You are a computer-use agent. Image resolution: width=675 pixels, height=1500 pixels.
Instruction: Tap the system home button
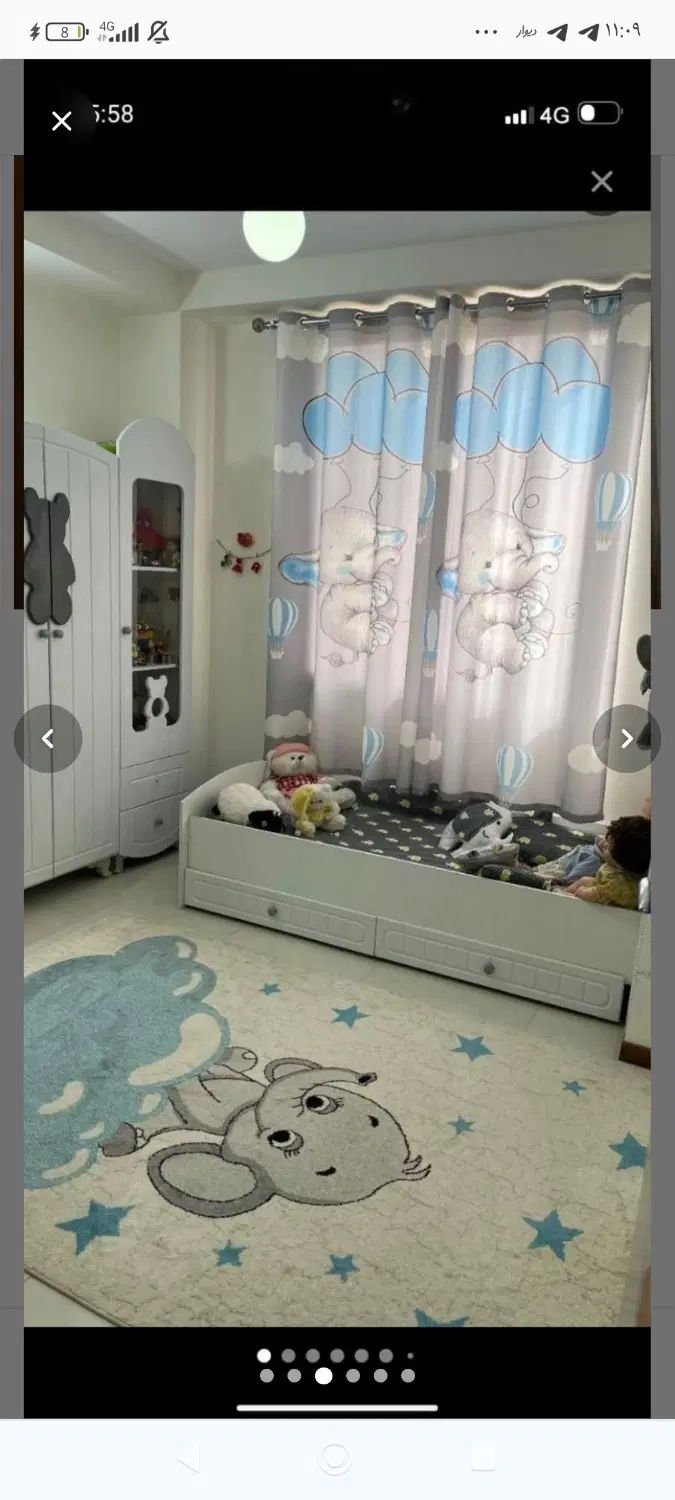pos(335,1459)
